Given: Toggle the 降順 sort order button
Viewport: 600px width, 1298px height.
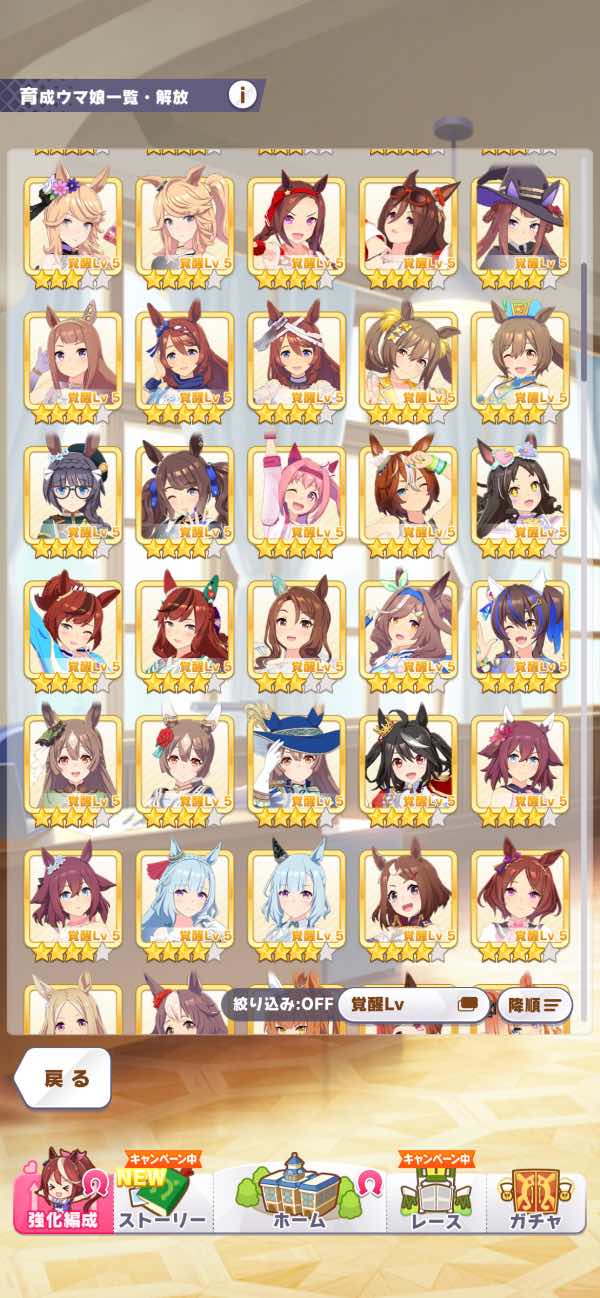Looking at the screenshot, I should pyautogui.click(x=535, y=1005).
